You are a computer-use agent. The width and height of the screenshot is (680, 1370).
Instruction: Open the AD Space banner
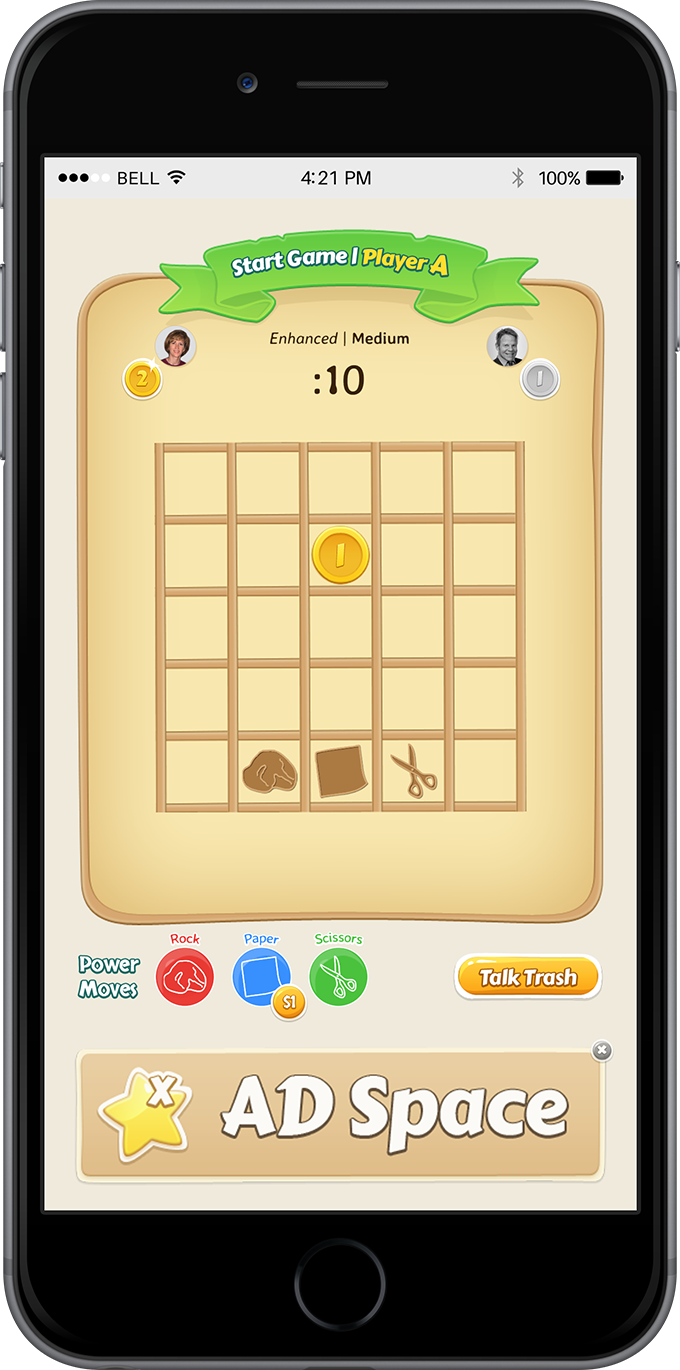(340, 1114)
